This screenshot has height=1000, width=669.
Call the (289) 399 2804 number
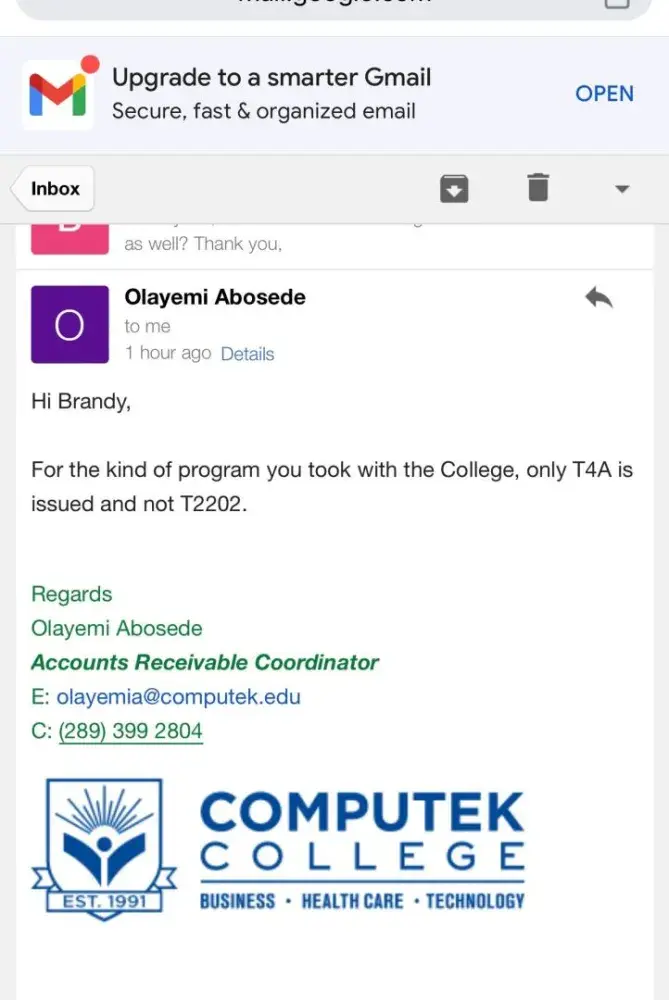tap(130, 731)
